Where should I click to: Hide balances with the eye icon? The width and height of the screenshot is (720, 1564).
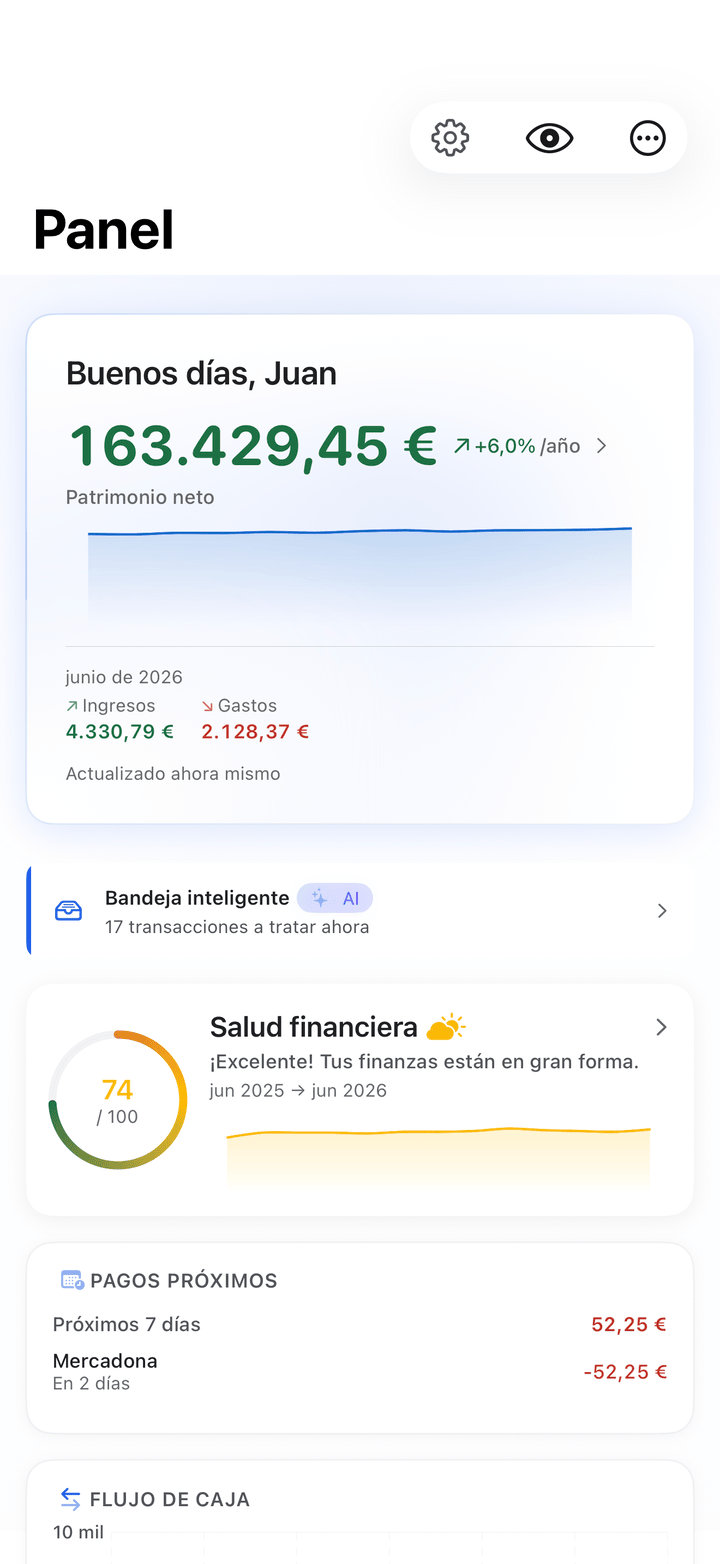tap(549, 138)
